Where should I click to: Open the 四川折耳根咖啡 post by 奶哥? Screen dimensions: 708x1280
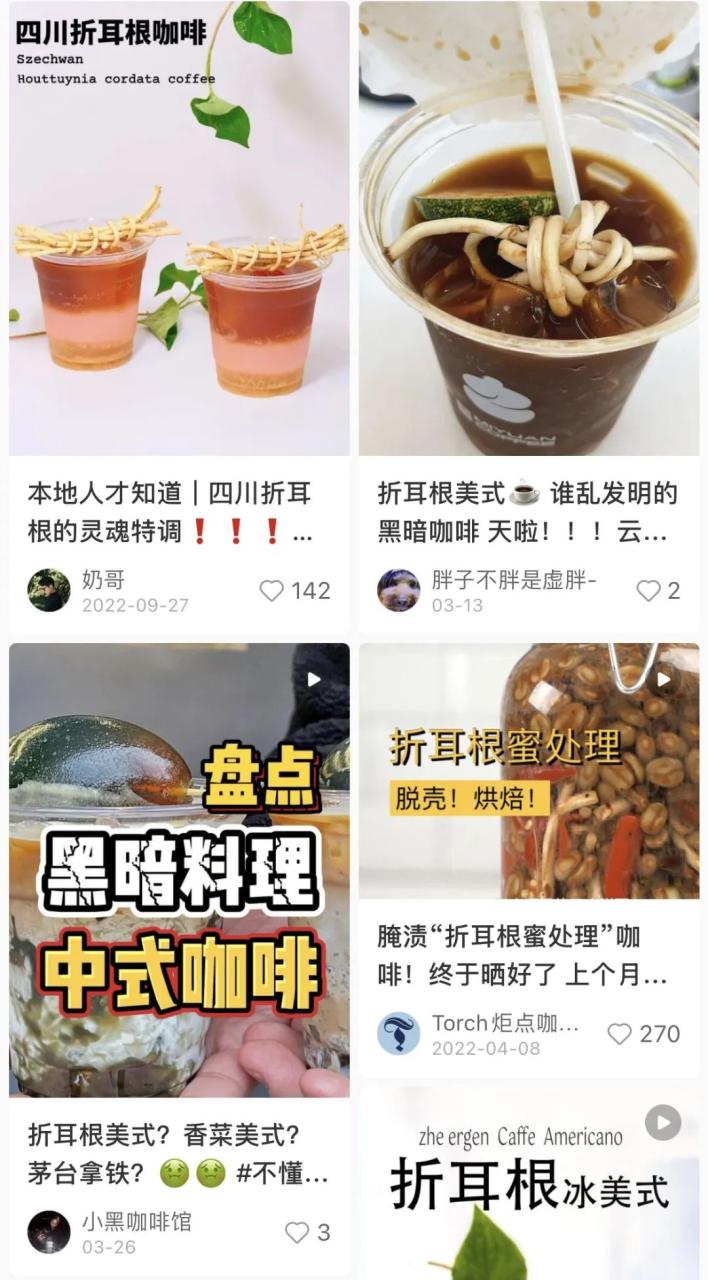click(x=179, y=230)
